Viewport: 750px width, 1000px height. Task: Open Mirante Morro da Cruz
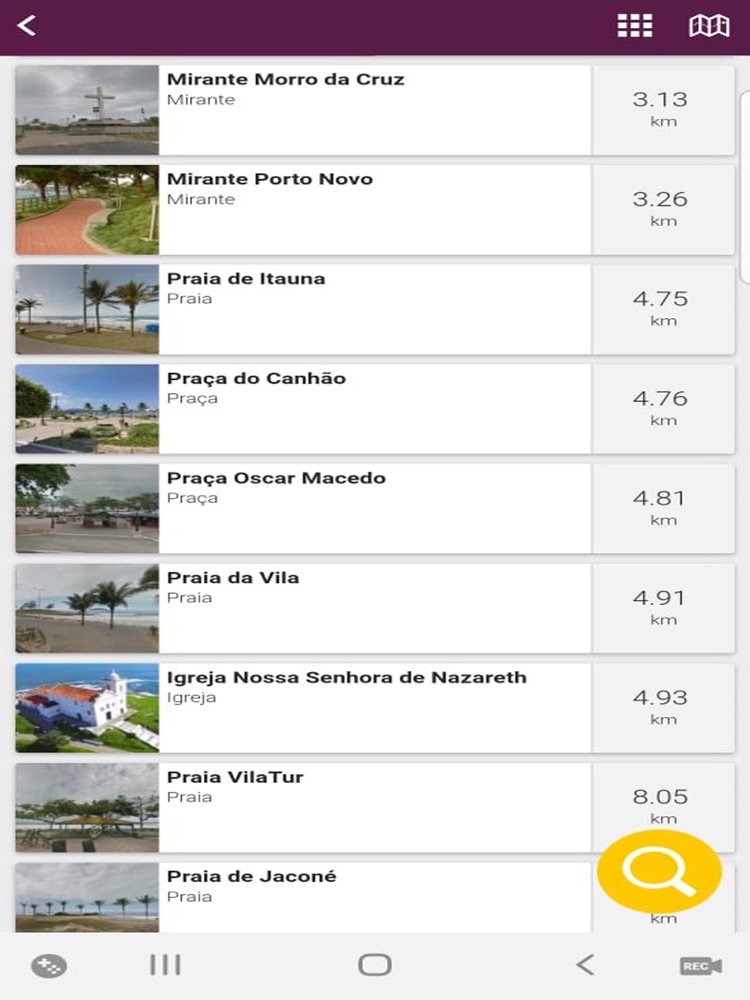[x=374, y=110]
